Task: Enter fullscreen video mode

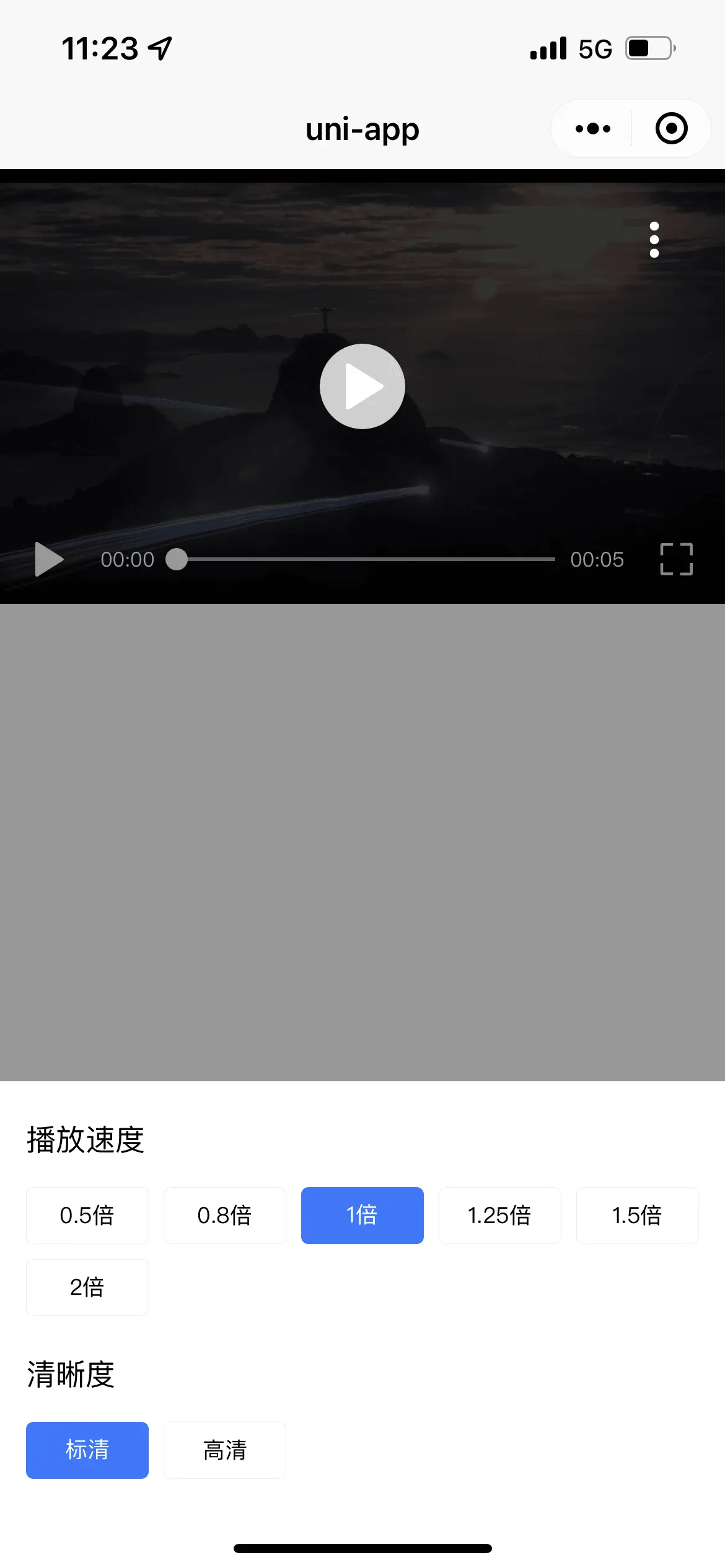Action: point(676,559)
